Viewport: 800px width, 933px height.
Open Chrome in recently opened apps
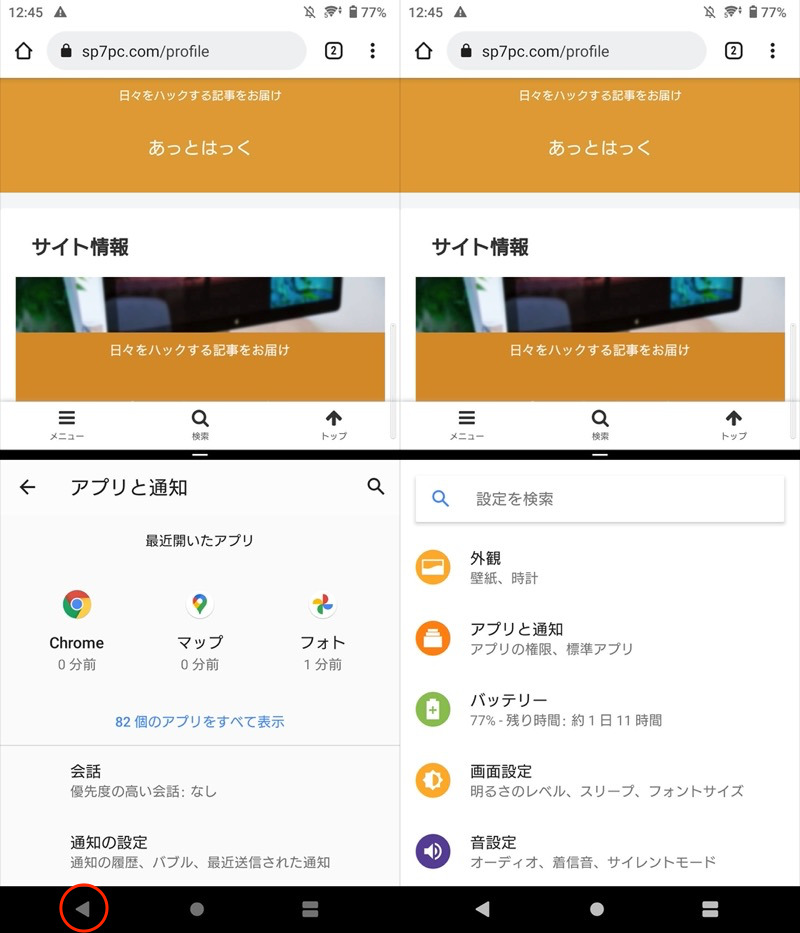tap(77, 620)
